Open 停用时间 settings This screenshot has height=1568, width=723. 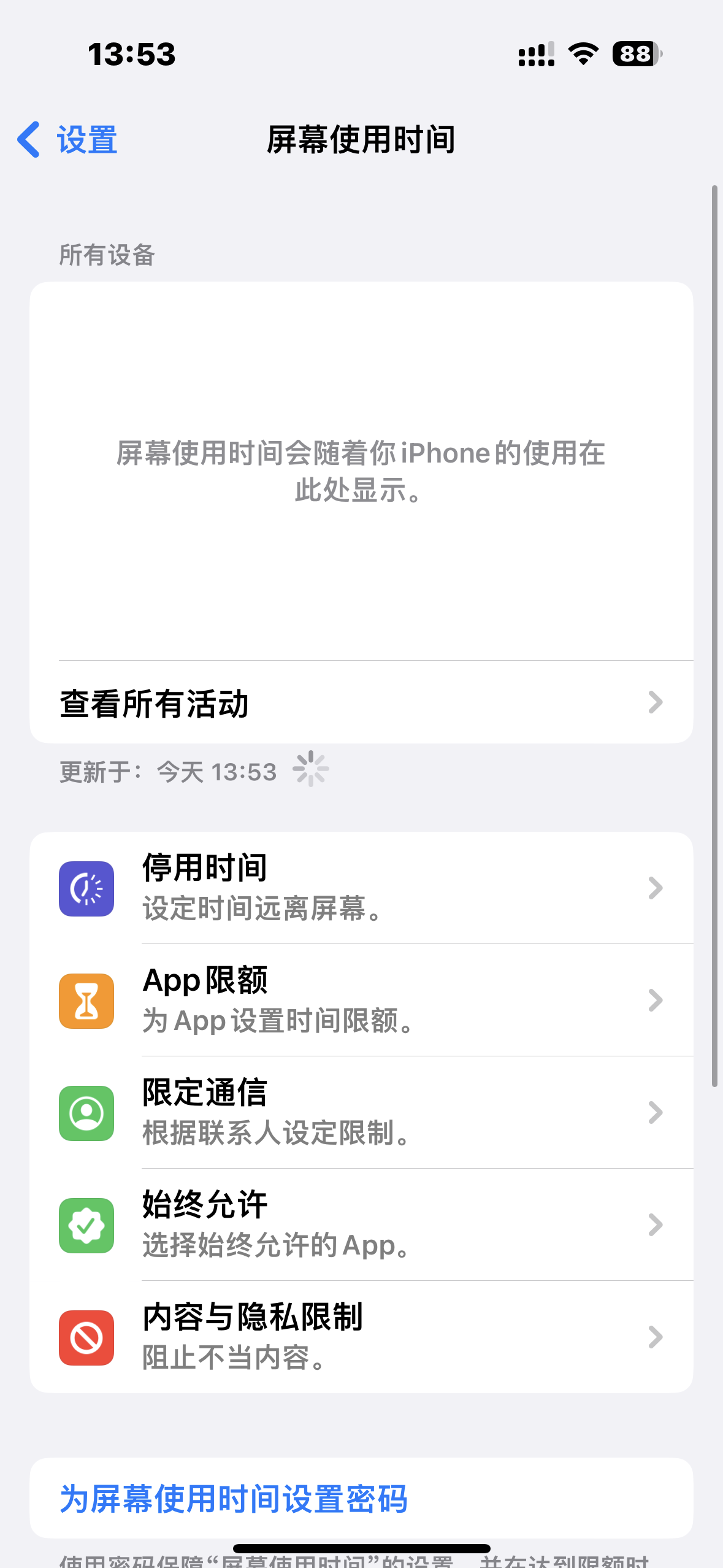(x=361, y=888)
